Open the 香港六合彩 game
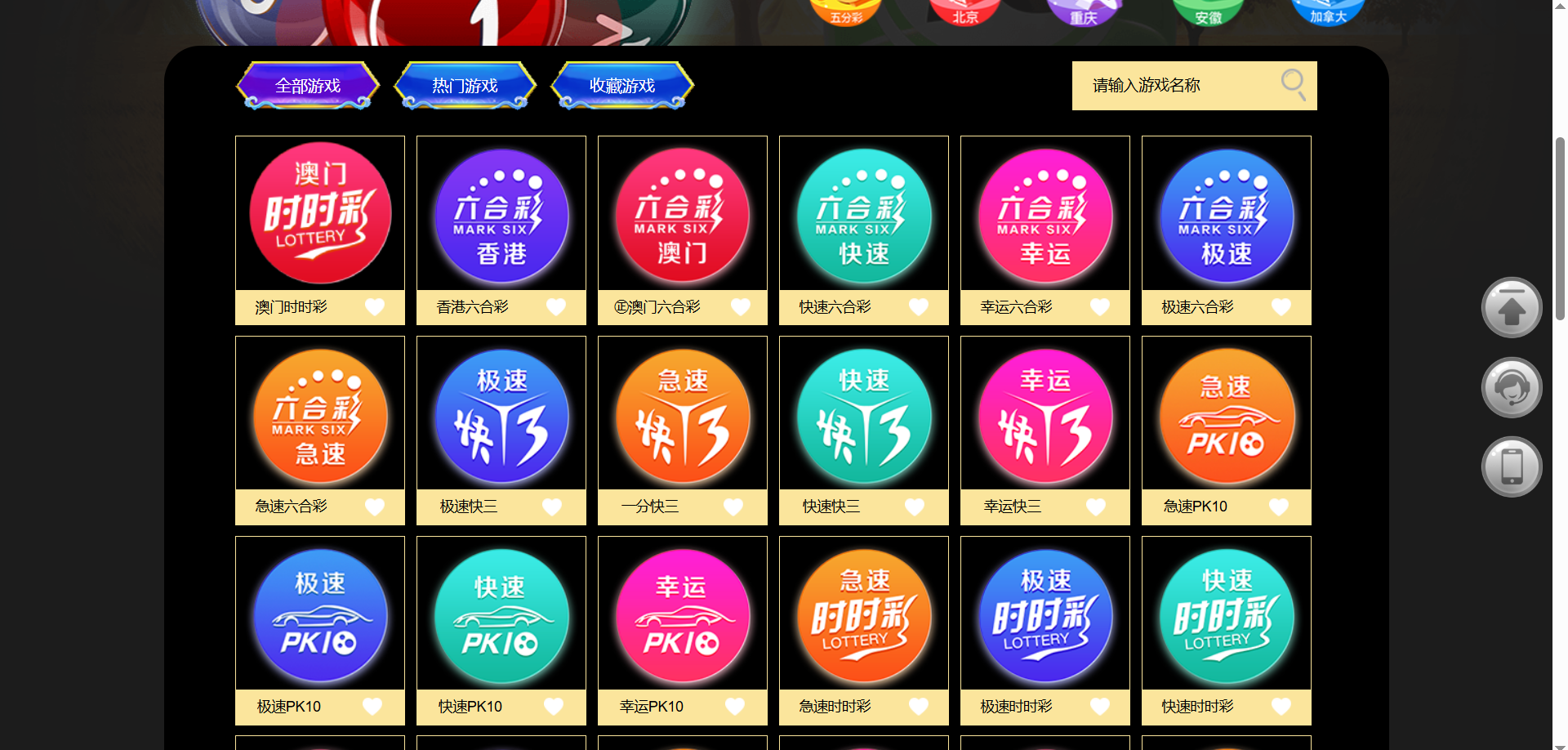 pos(501,214)
